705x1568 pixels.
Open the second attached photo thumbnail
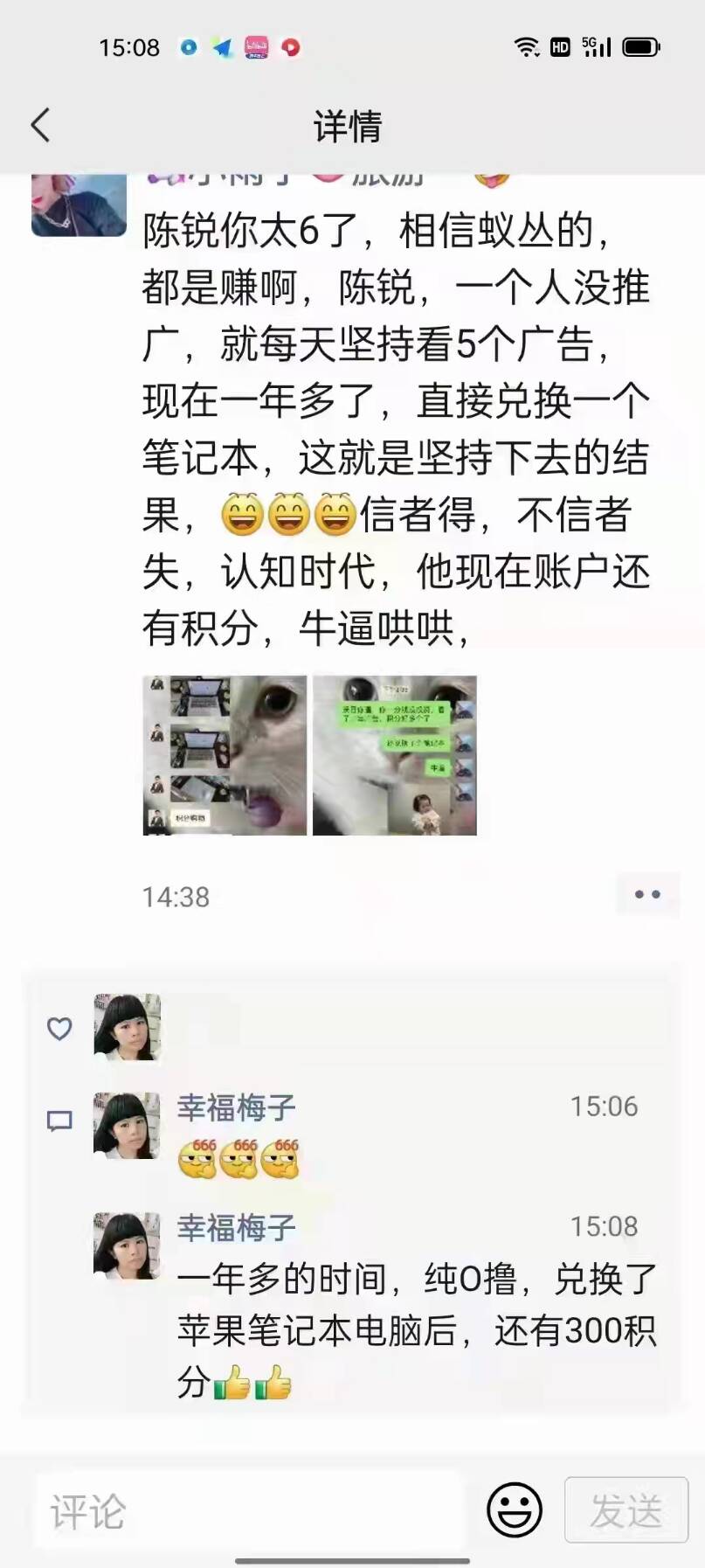pos(395,755)
